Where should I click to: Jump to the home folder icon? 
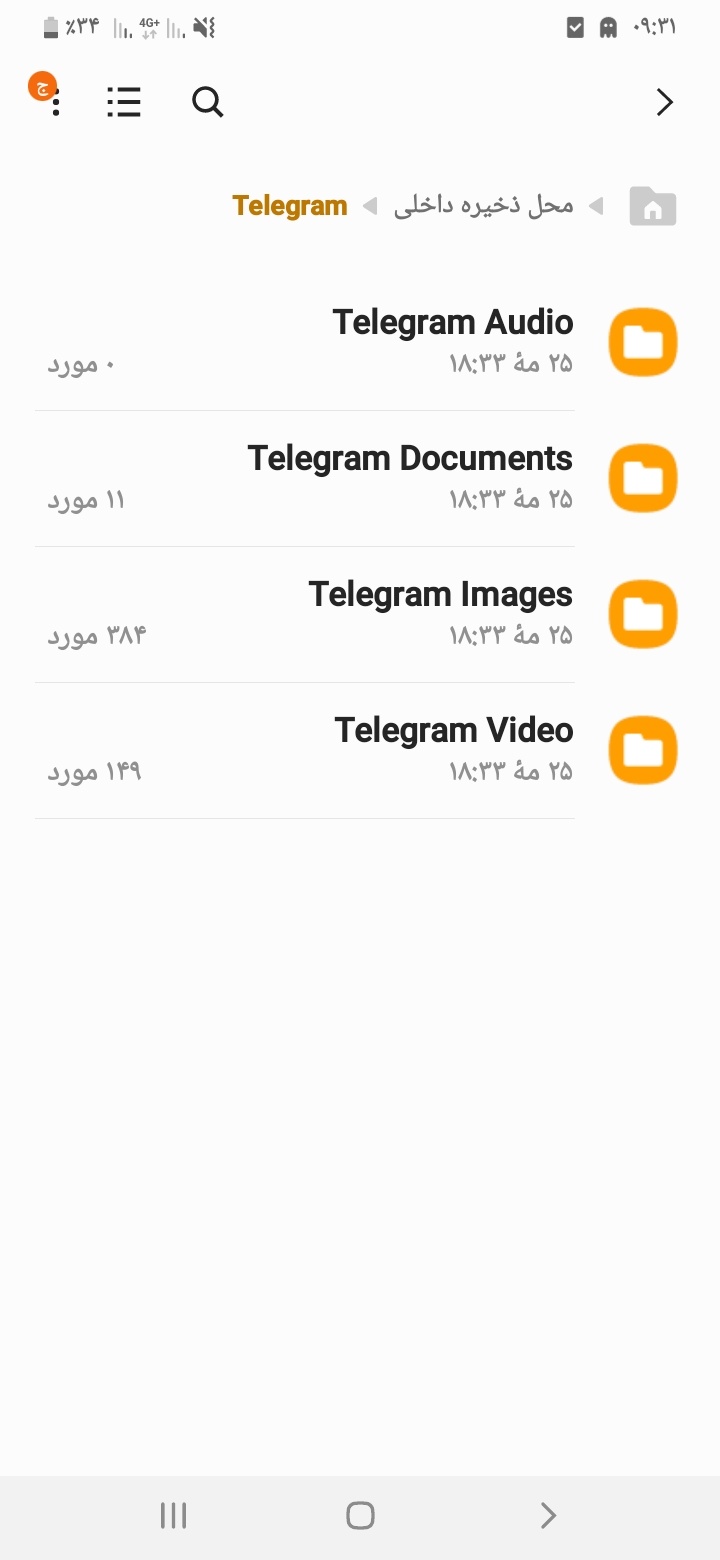point(652,206)
